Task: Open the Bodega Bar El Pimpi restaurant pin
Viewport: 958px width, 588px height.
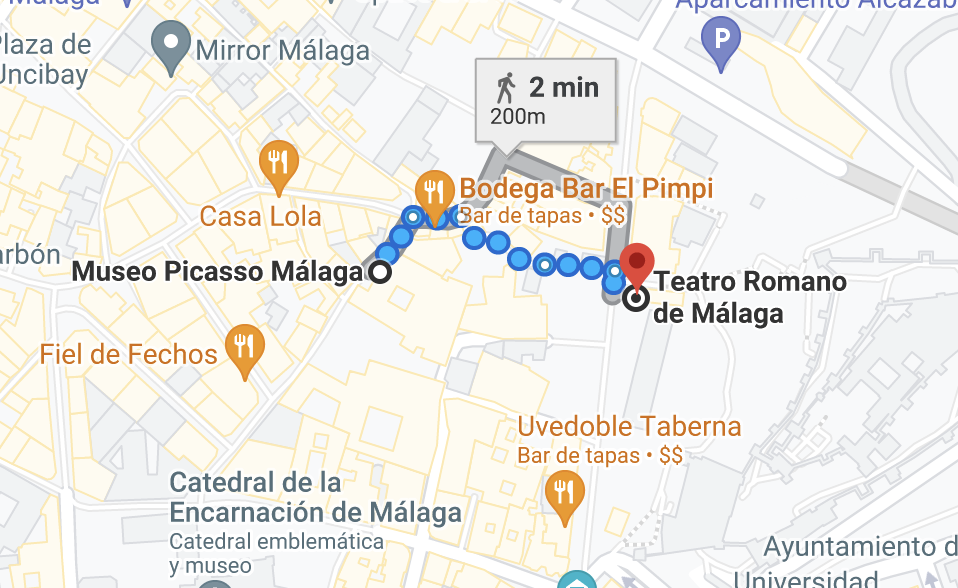Action: point(433,189)
